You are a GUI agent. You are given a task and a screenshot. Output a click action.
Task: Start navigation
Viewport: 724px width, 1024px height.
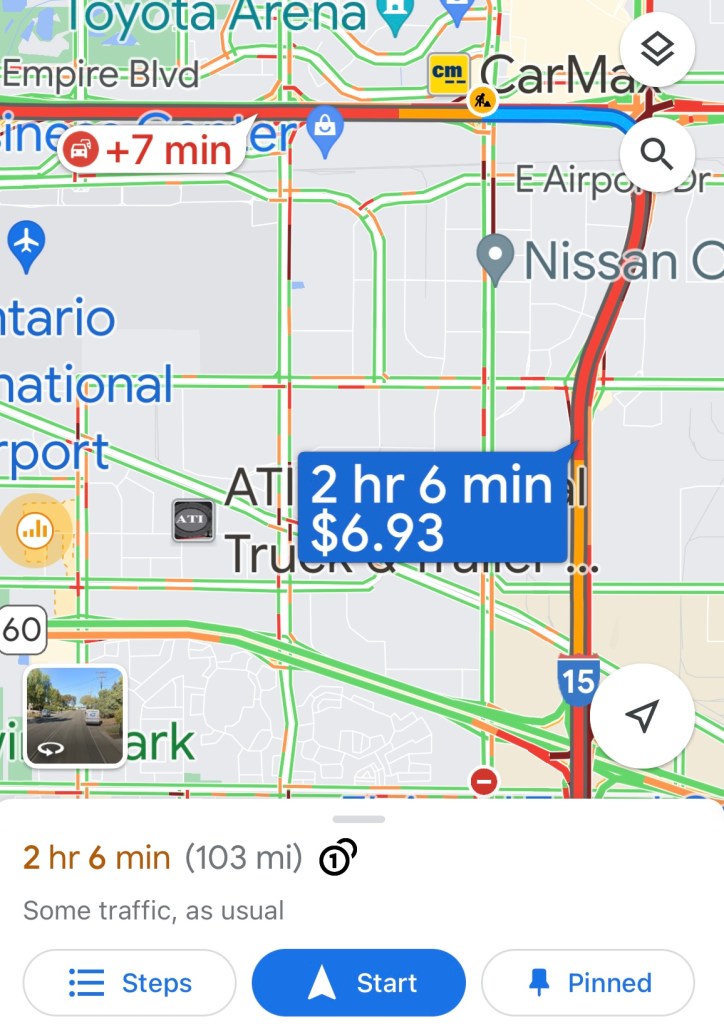point(359,983)
